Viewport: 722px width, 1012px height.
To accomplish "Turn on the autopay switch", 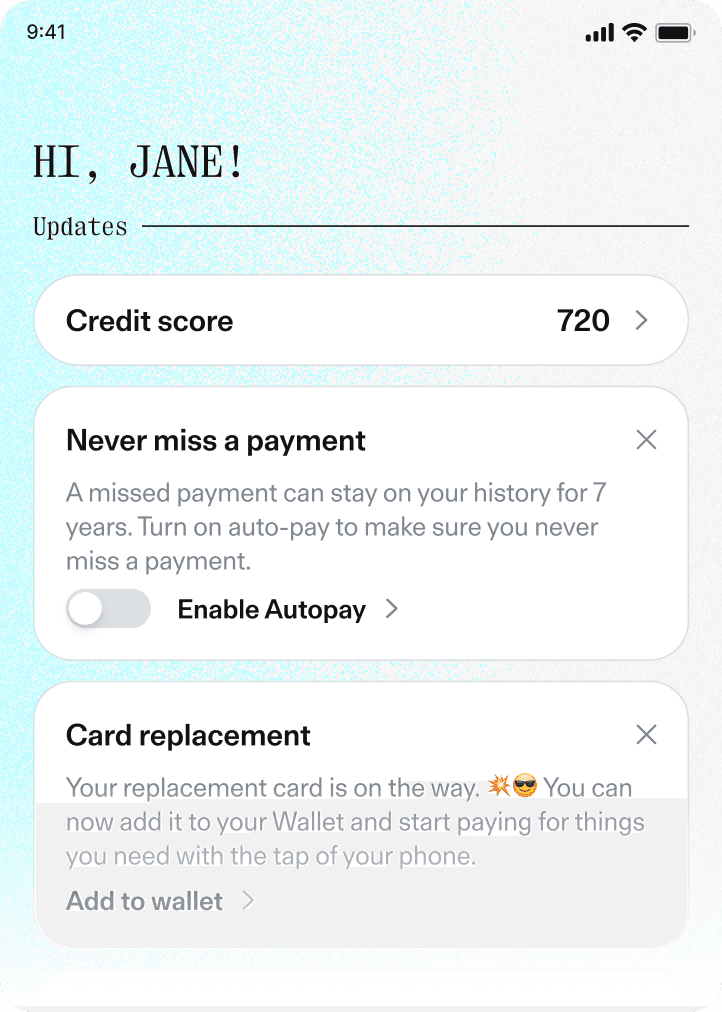I will click(108, 609).
